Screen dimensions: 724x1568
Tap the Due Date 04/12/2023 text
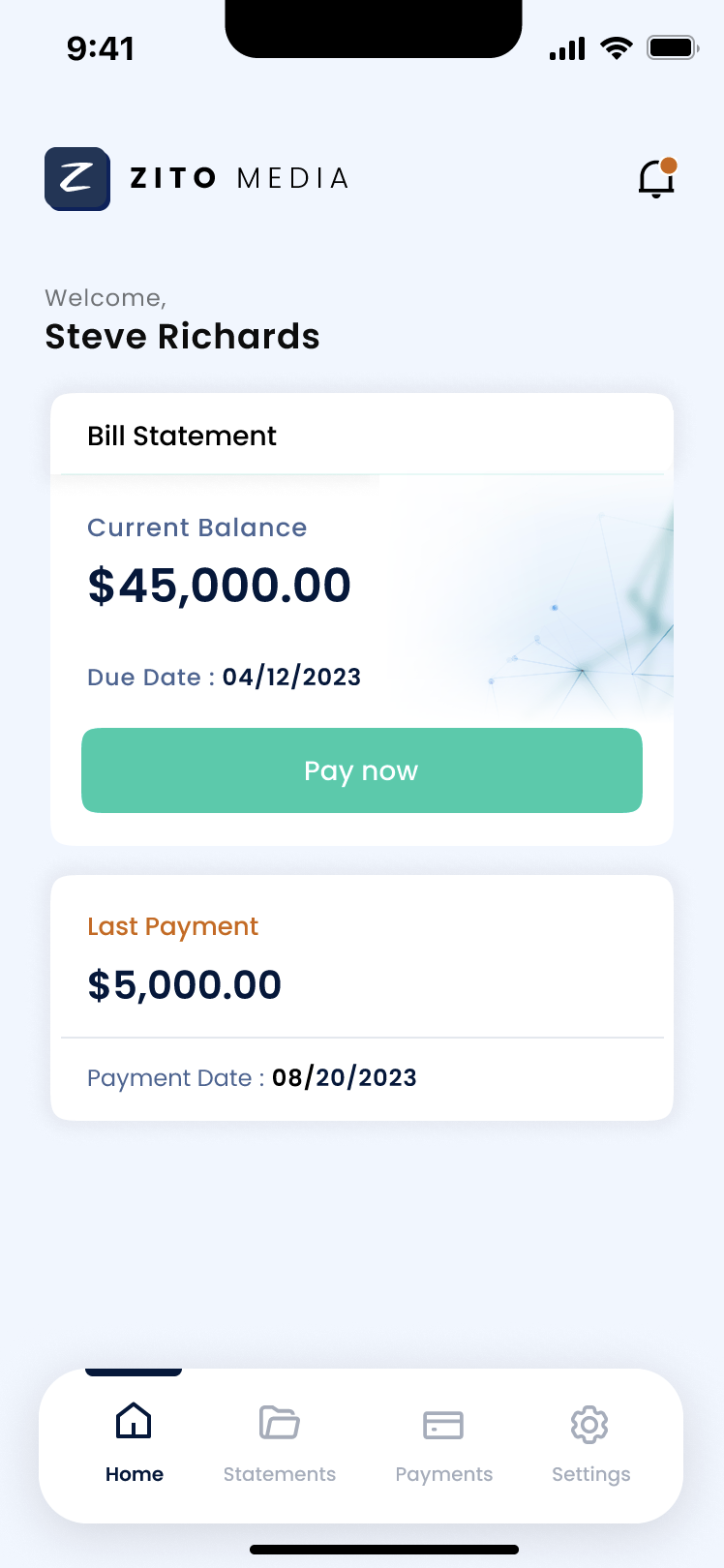click(224, 677)
